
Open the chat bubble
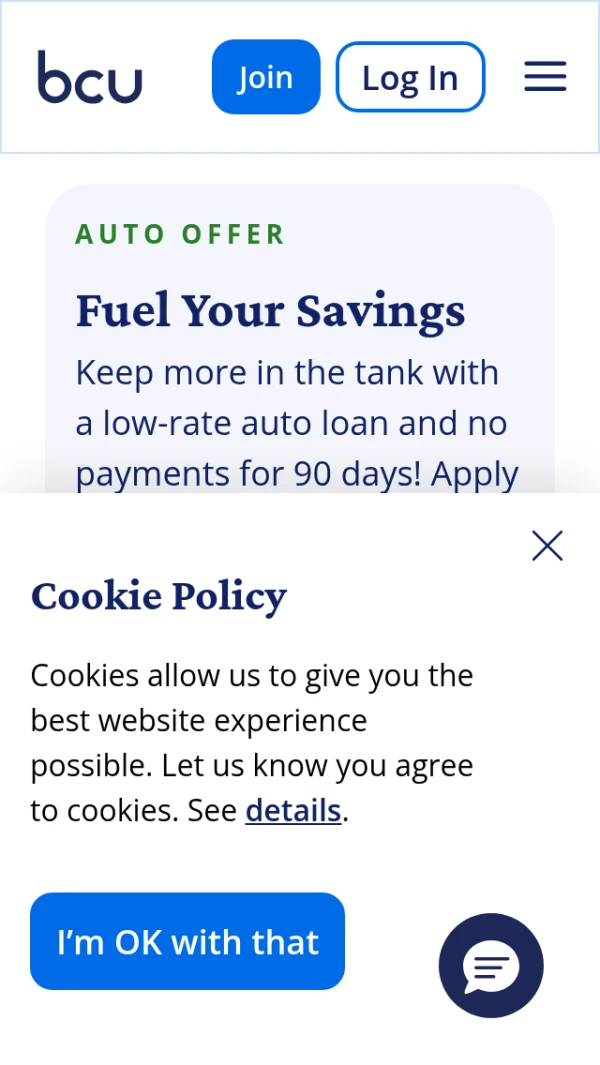tap(491, 965)
